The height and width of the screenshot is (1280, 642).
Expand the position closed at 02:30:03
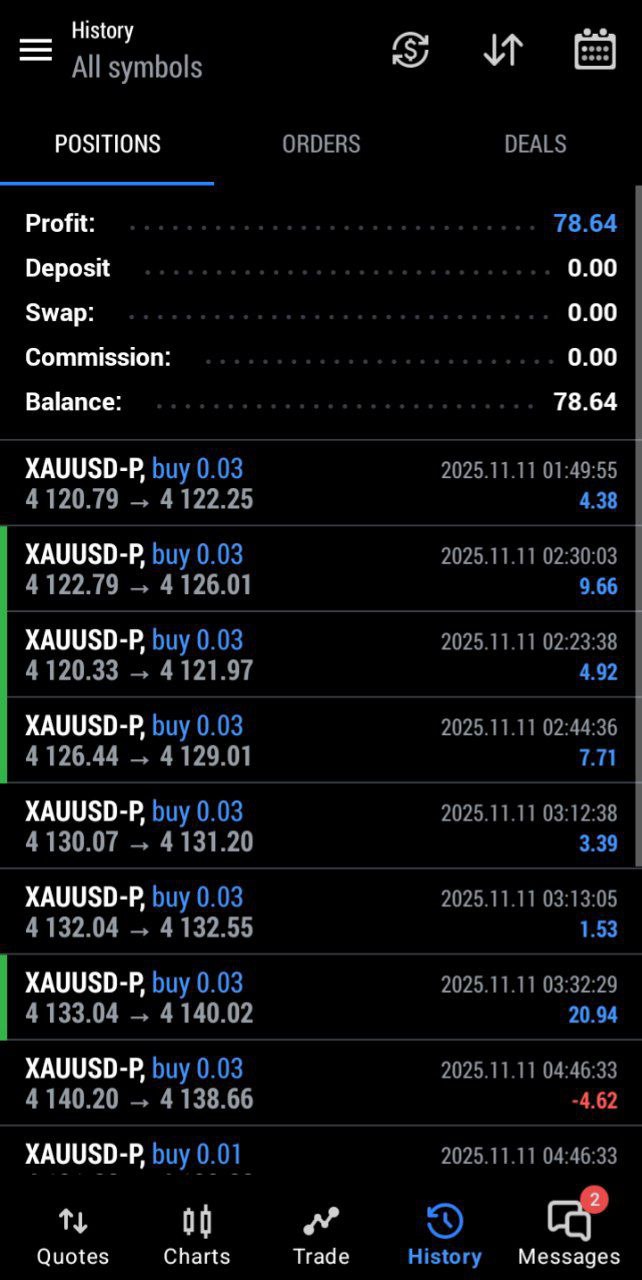321,569
